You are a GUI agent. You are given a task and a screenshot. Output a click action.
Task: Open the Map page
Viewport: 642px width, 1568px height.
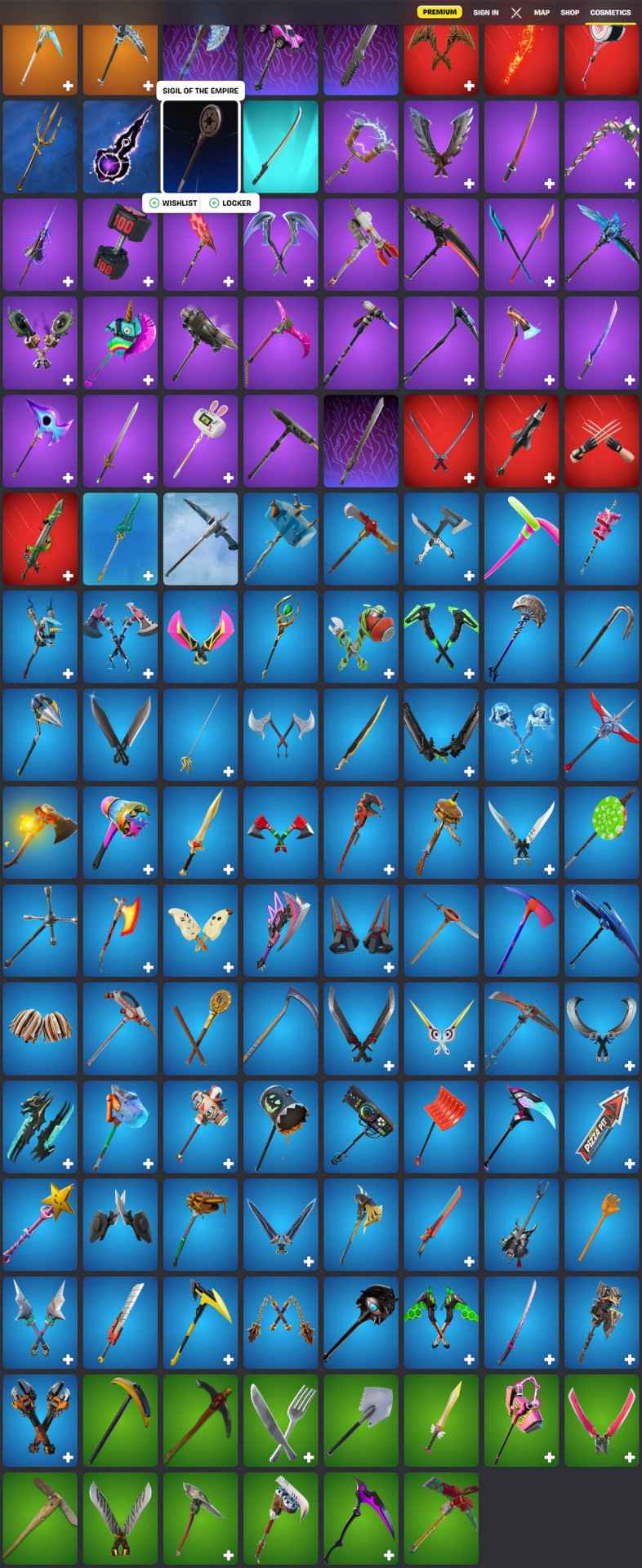[542, 12]
